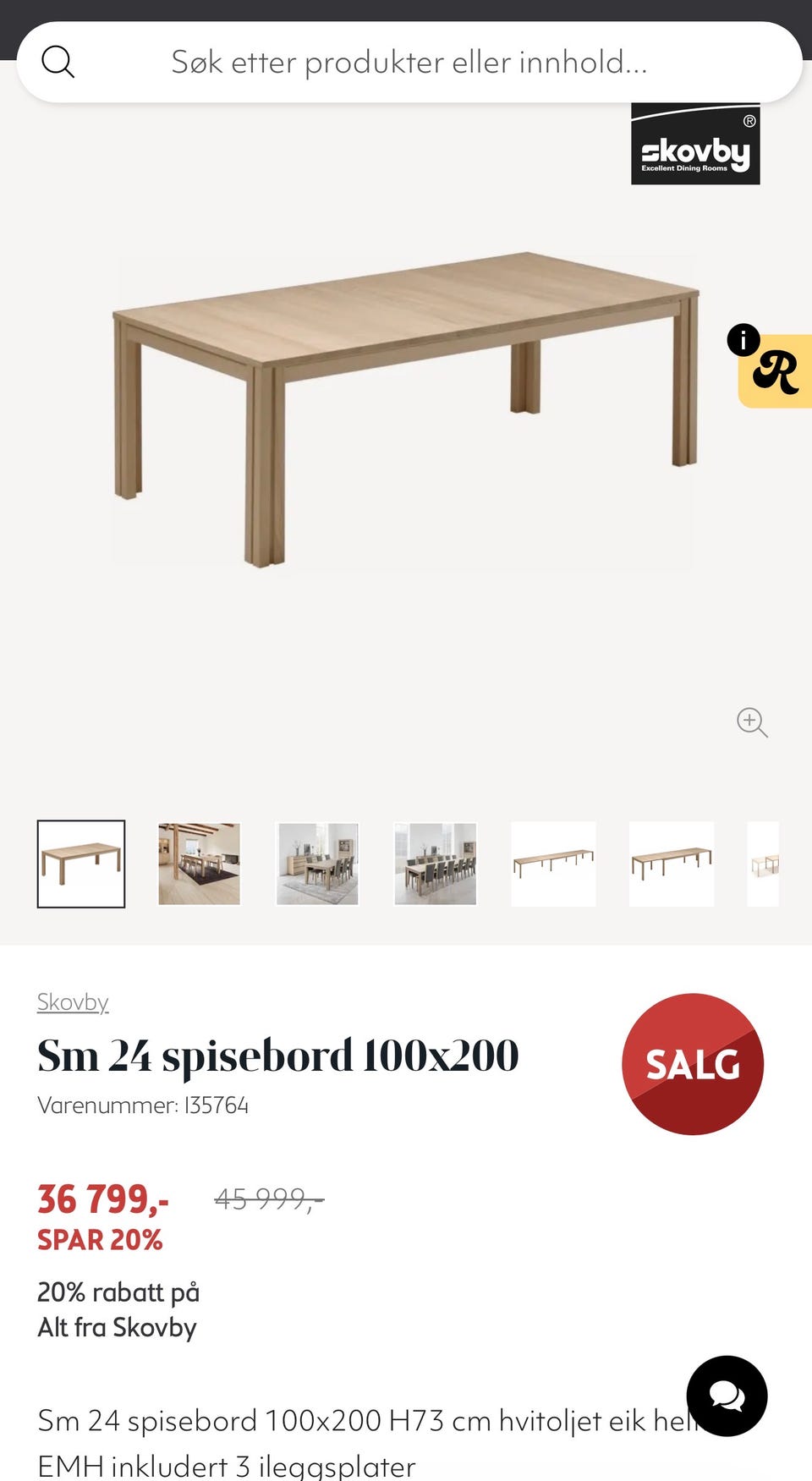Select the fully extended table thumbnail

click(x=554, y=864)
